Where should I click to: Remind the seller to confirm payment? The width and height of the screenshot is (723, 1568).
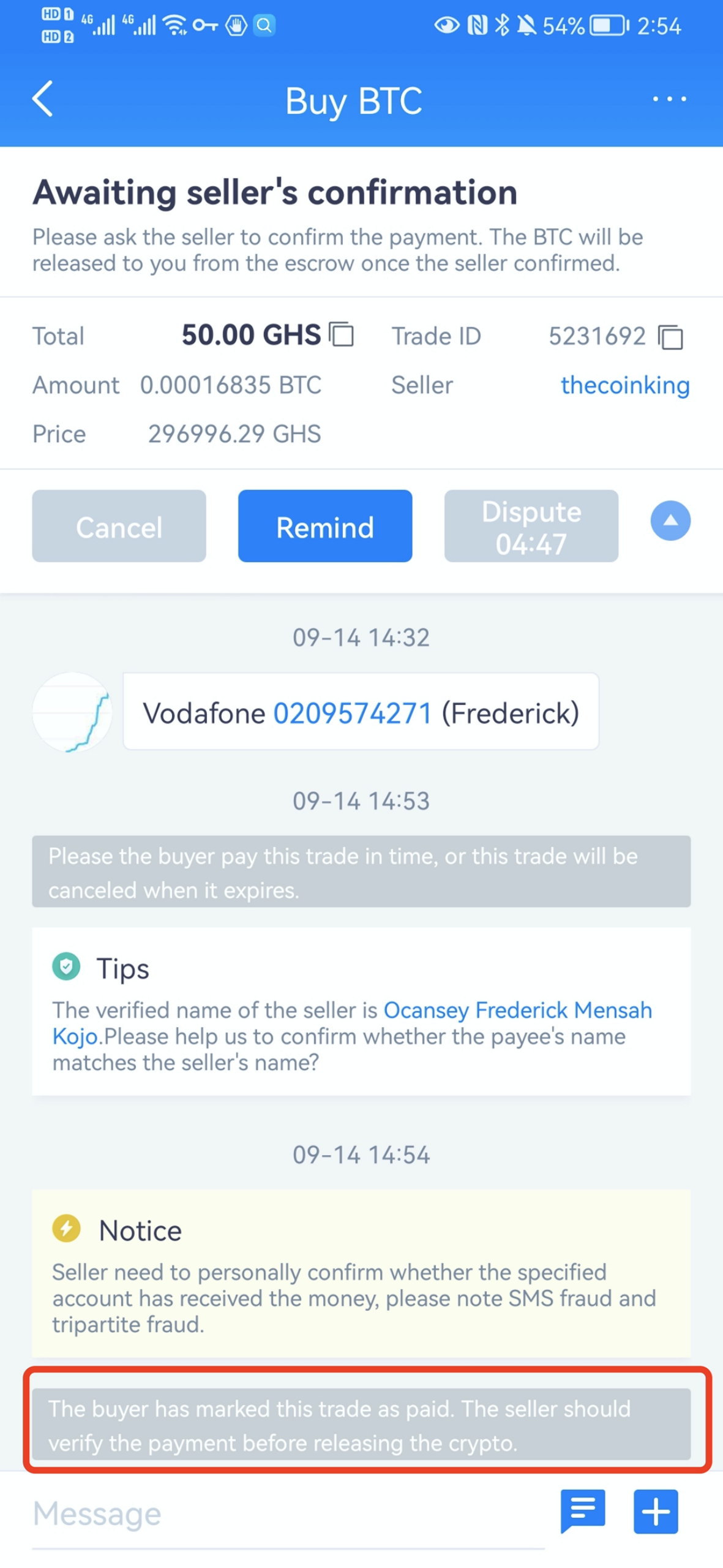[324, 526]
